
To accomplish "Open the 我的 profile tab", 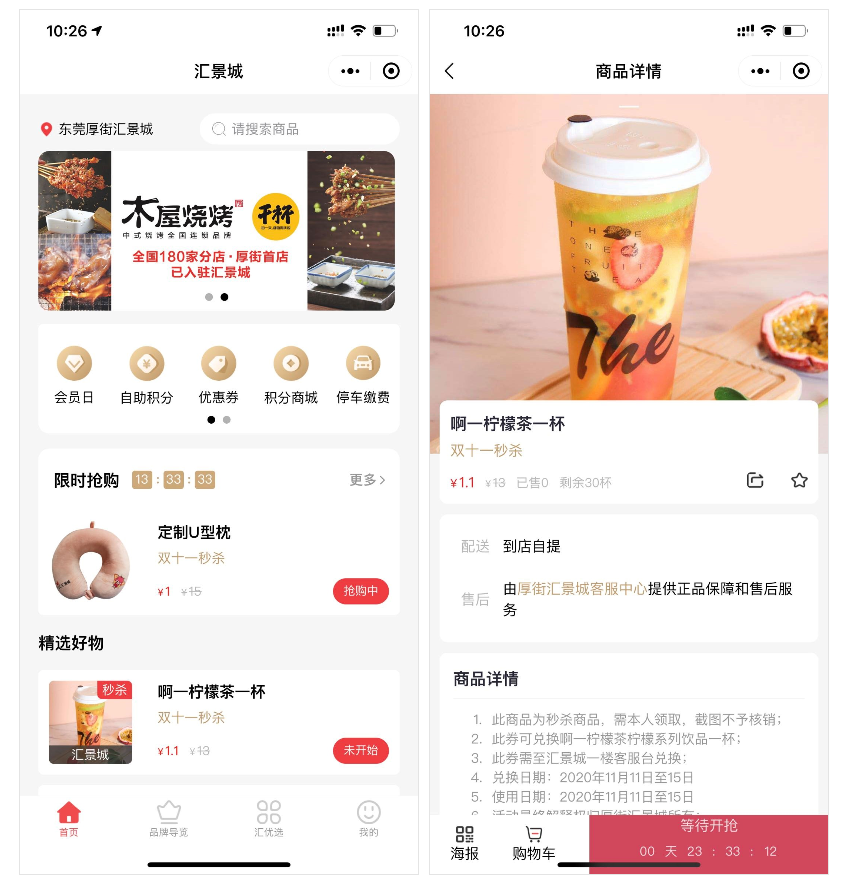I will pos(368,820).
